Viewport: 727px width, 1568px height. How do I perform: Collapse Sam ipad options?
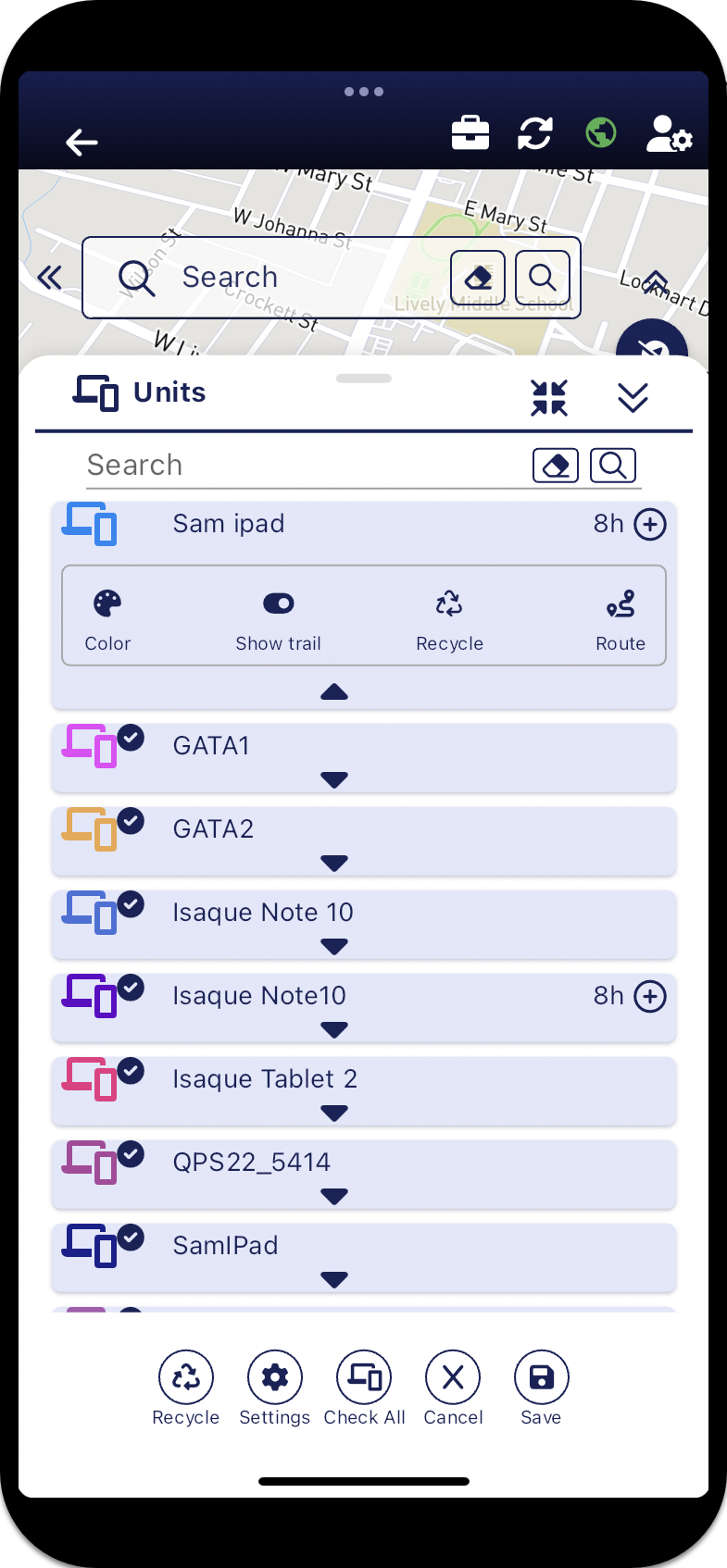point(334,692)
